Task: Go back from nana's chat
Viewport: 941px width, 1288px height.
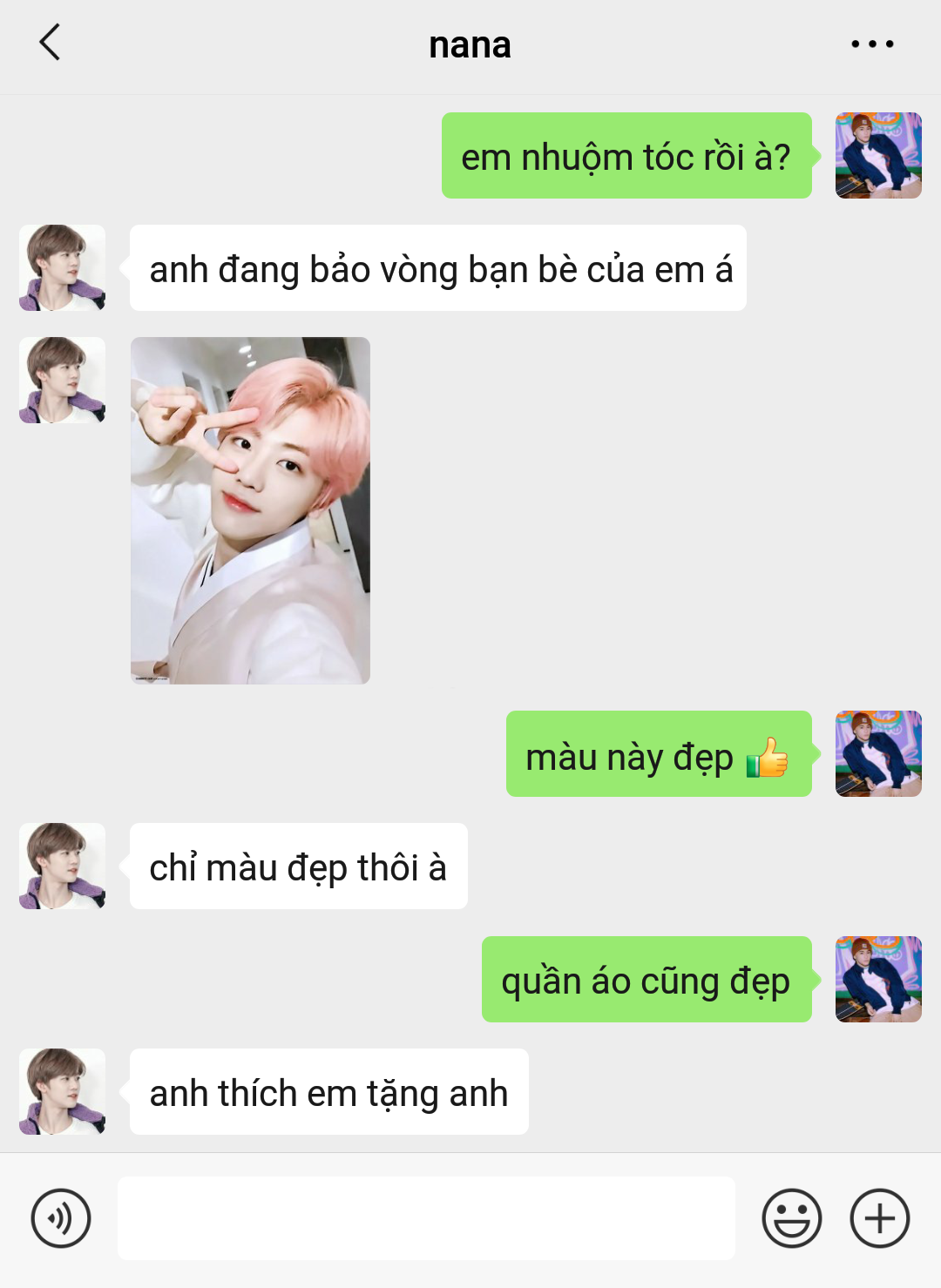Action: pyautogui.click(x=51, y=43)
